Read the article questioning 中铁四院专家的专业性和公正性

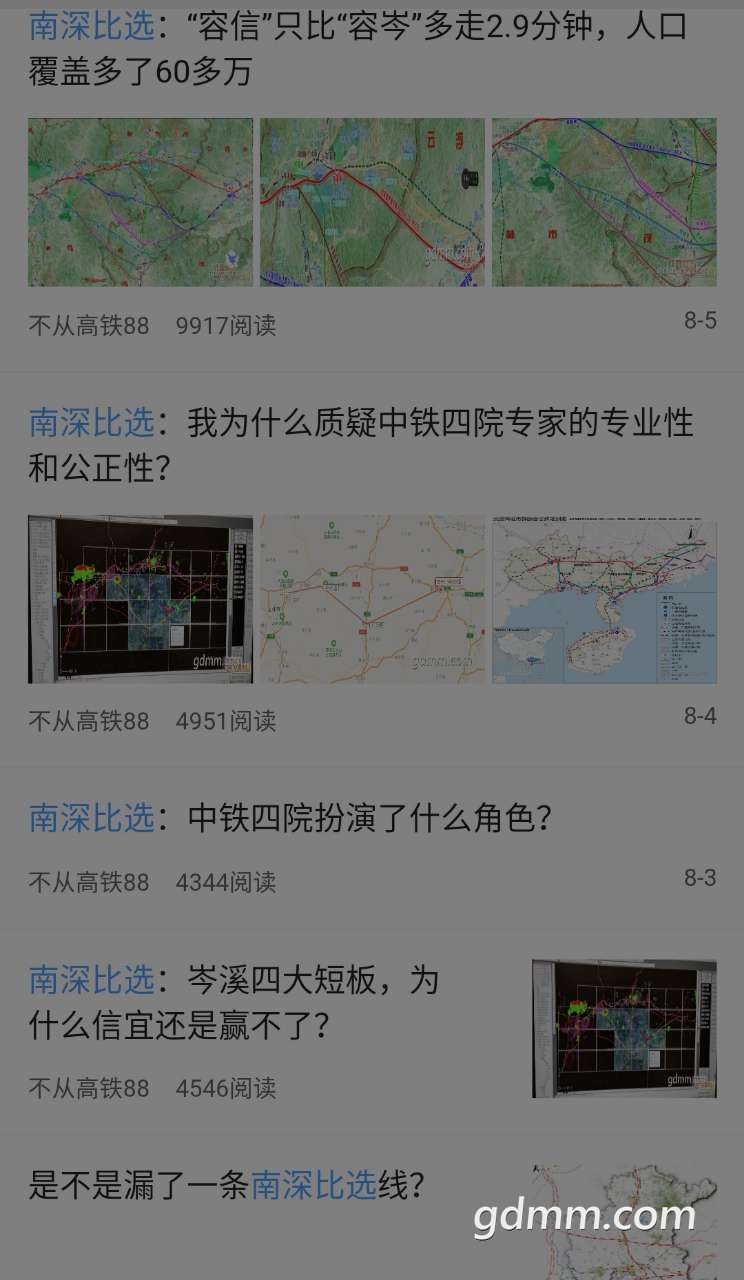[360, 444]
